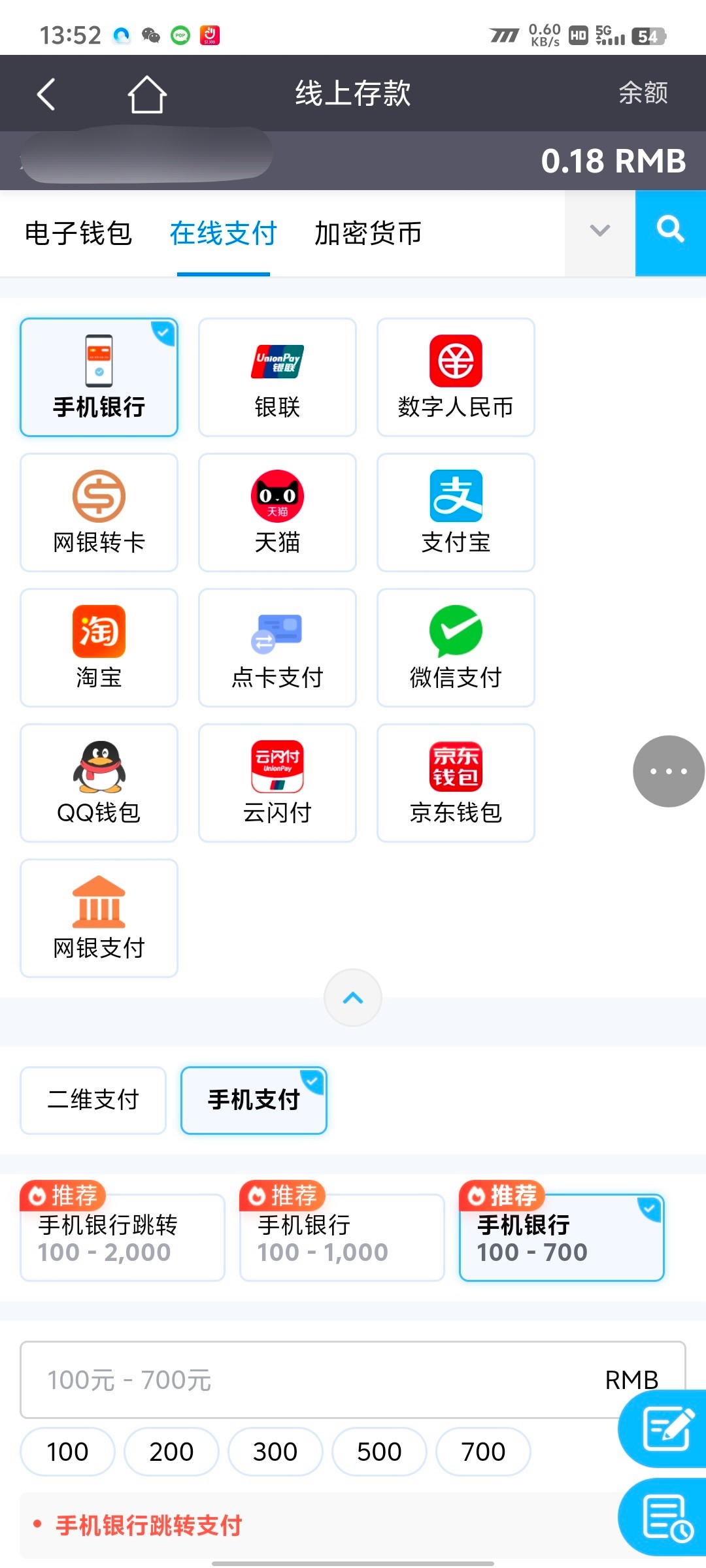Viewport: 706px width, 1568px height.
Task: Choose 数字人民币 payment option
Action: click(x=456, y=378)
